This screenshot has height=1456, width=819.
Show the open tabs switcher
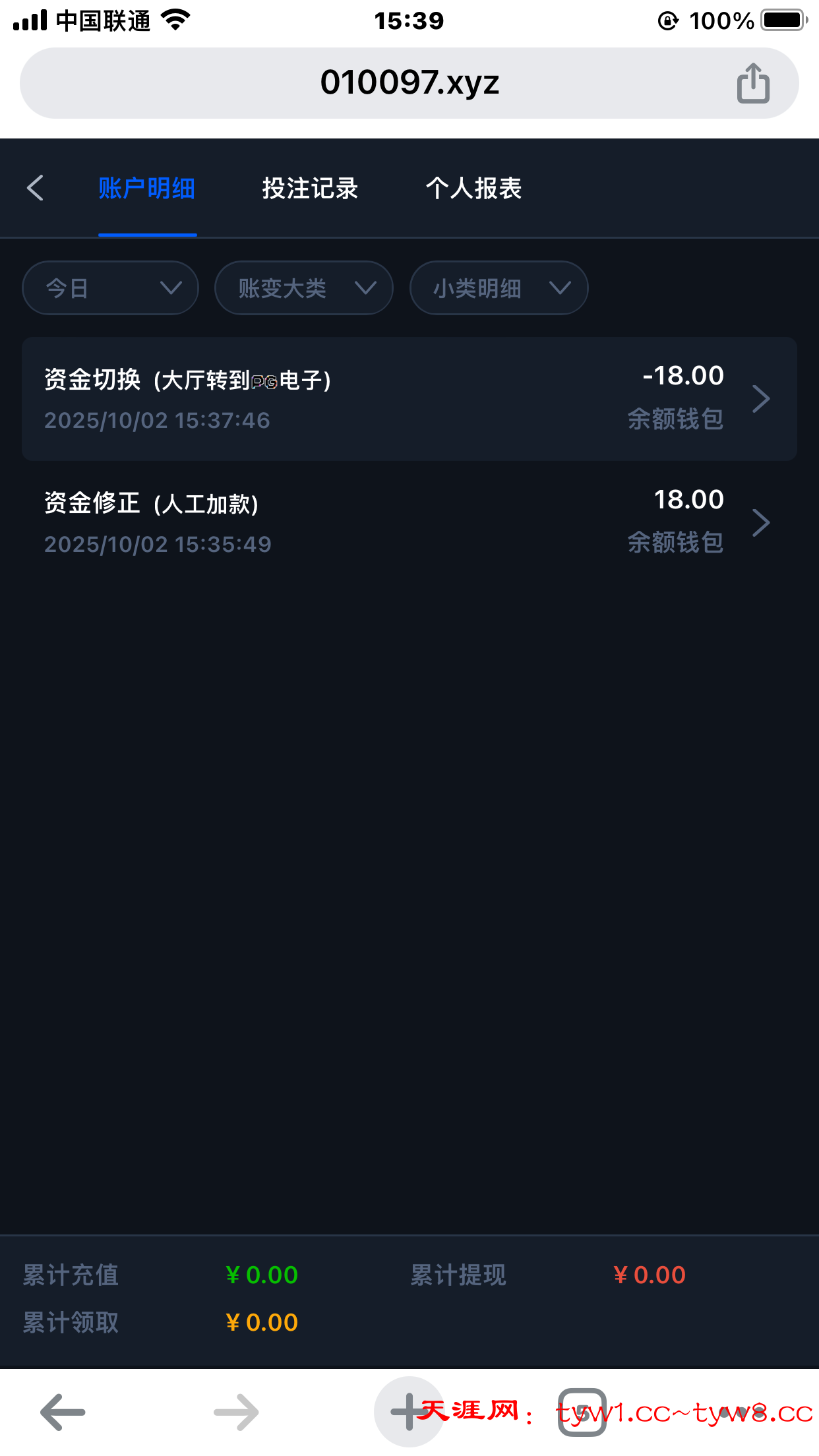tap(582, 1412)
